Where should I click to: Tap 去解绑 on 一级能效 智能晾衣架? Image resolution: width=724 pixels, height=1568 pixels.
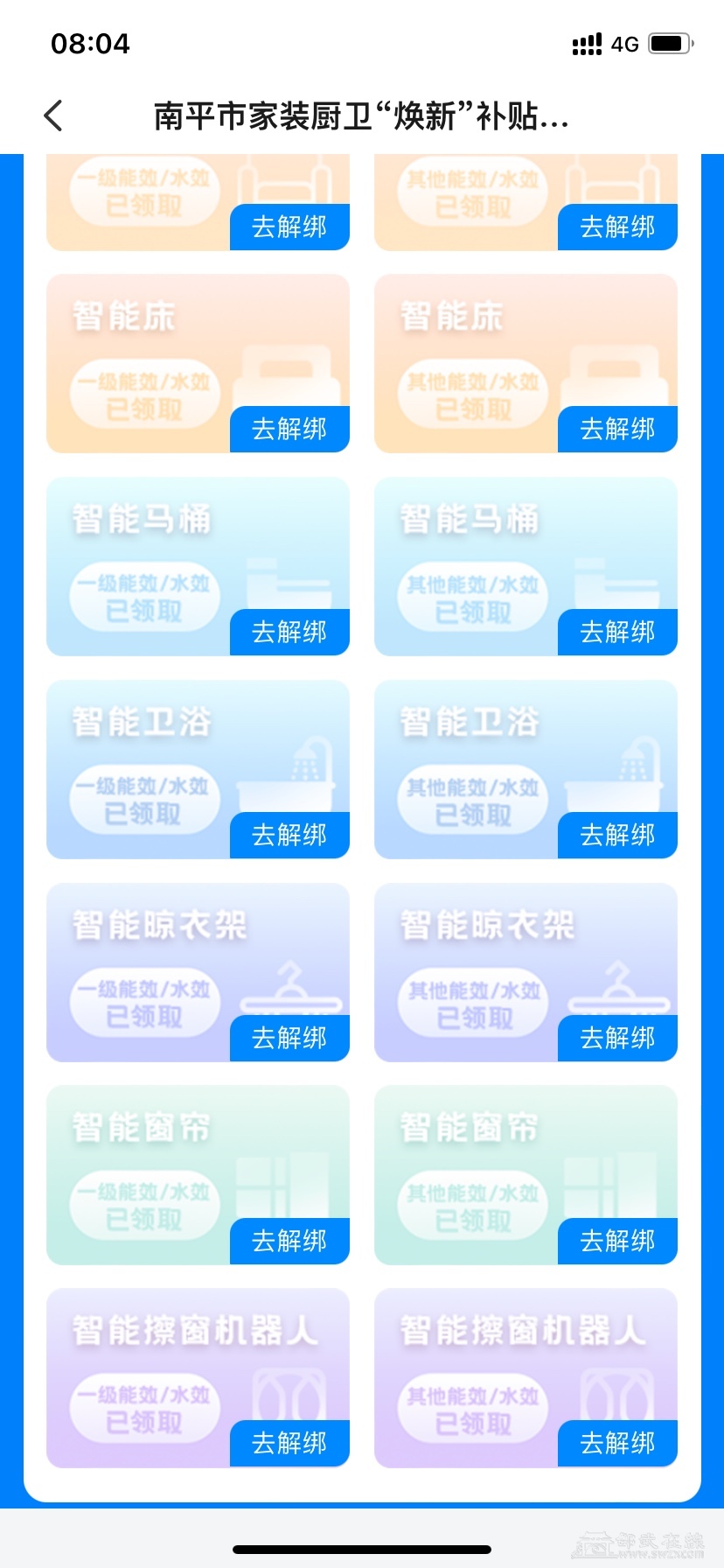coord(289,1038)
